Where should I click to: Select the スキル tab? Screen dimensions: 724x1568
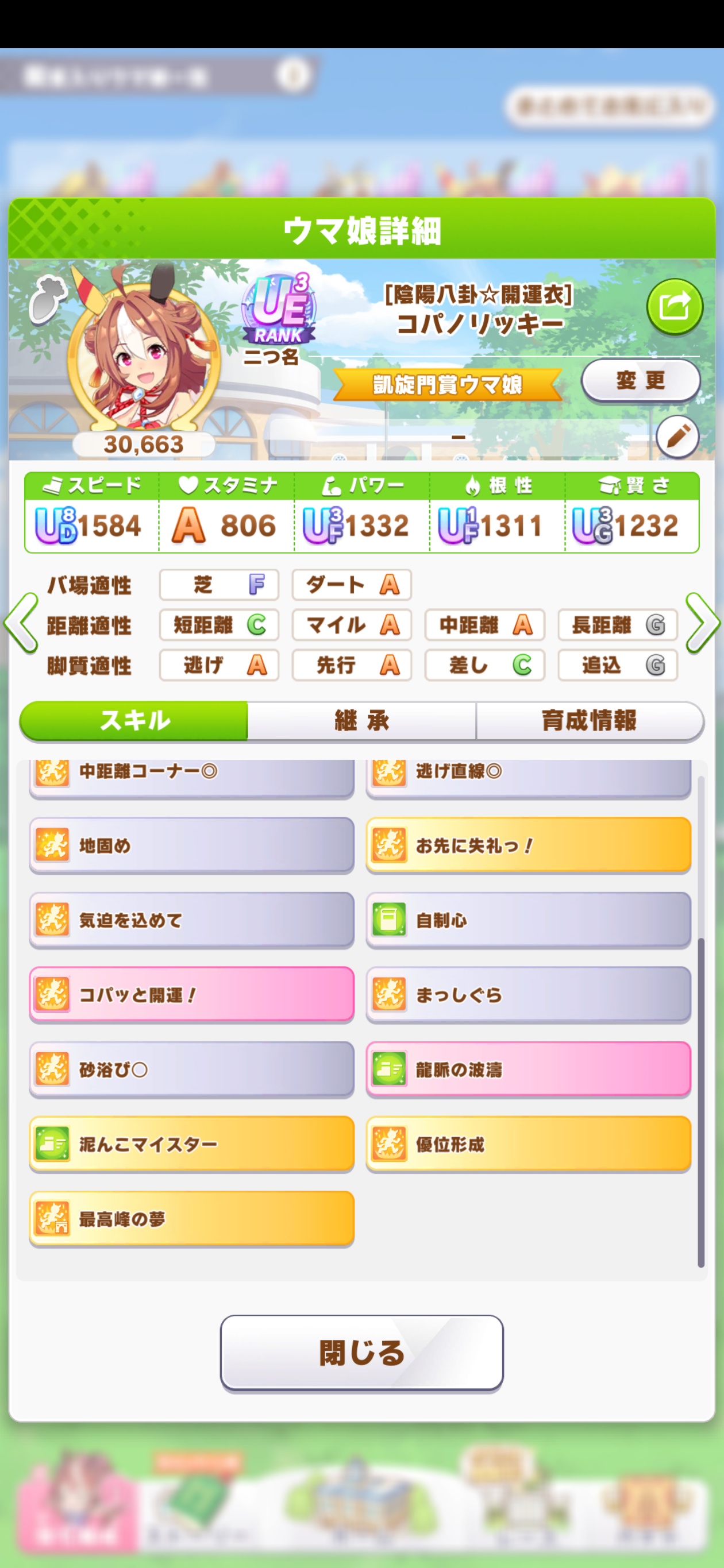(134, 721)
